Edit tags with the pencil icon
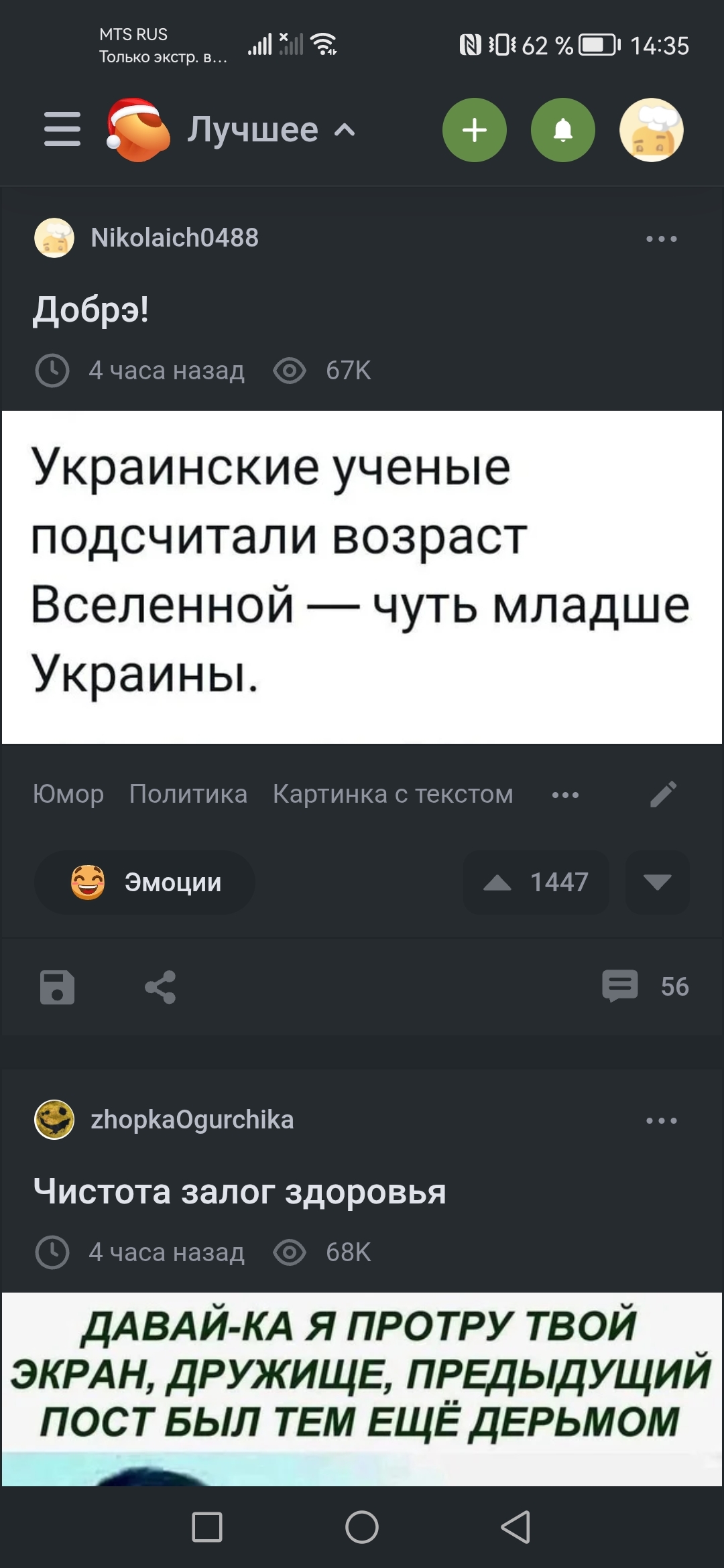 (663, 794)
